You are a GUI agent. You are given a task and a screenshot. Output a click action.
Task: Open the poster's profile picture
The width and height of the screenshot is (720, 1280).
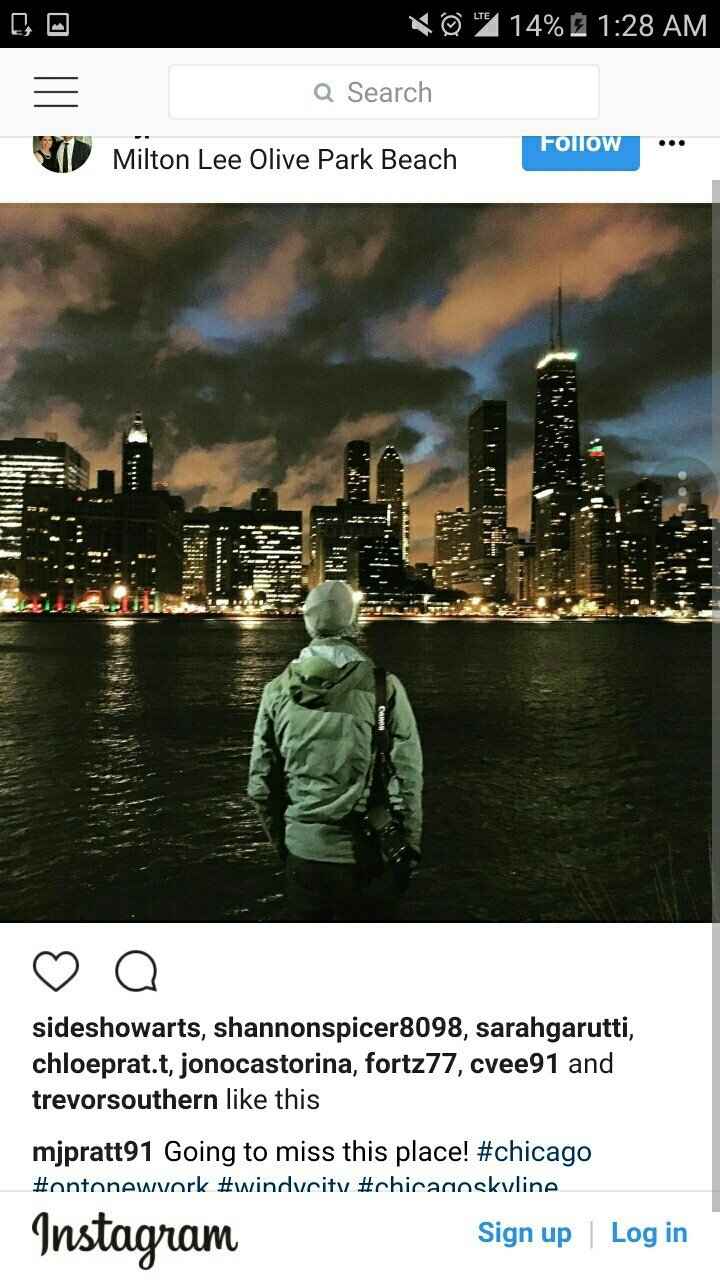point(62,152)
